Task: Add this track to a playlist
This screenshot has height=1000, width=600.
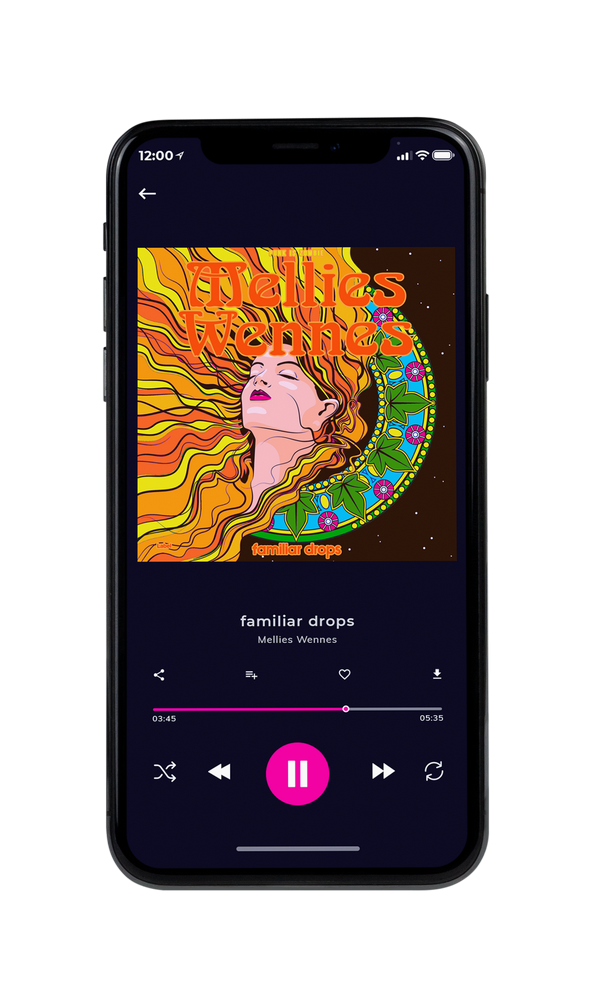Action: 251,675
